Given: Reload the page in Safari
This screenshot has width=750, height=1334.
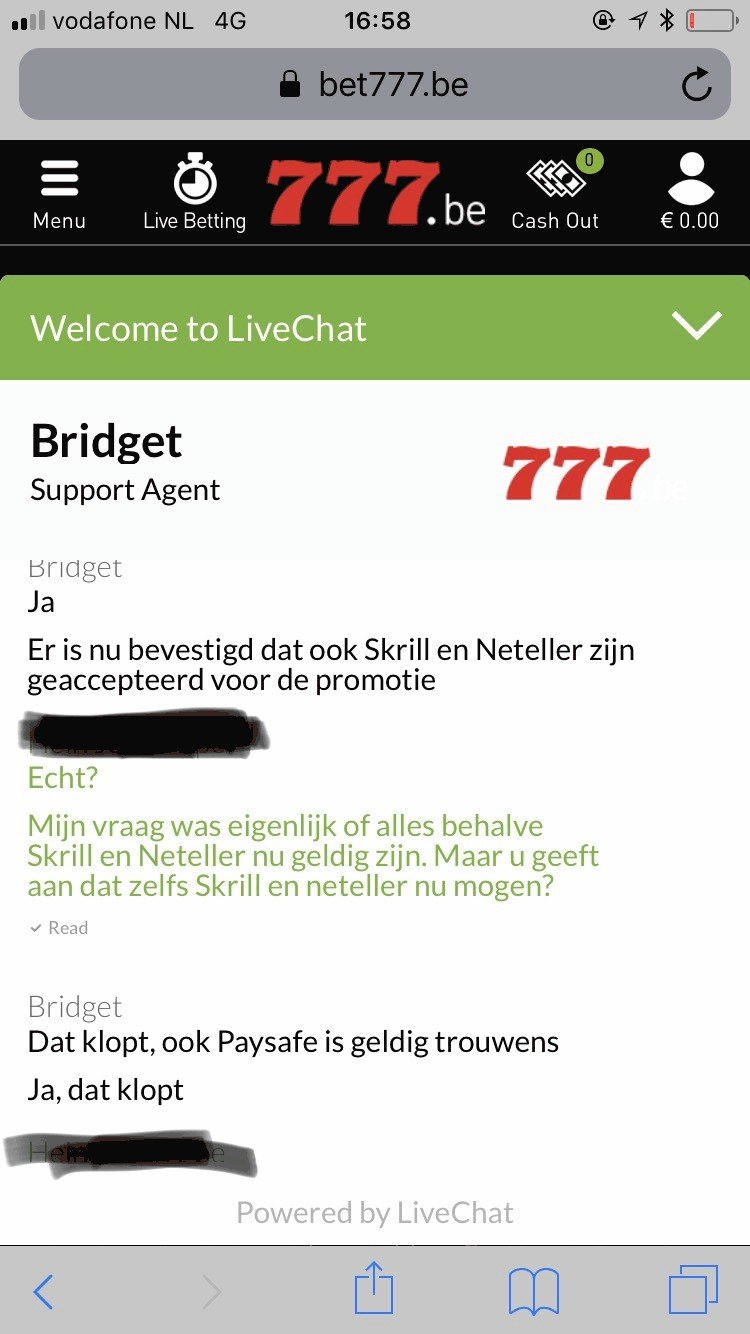Looking at the screenshot, I should [697, 85].
